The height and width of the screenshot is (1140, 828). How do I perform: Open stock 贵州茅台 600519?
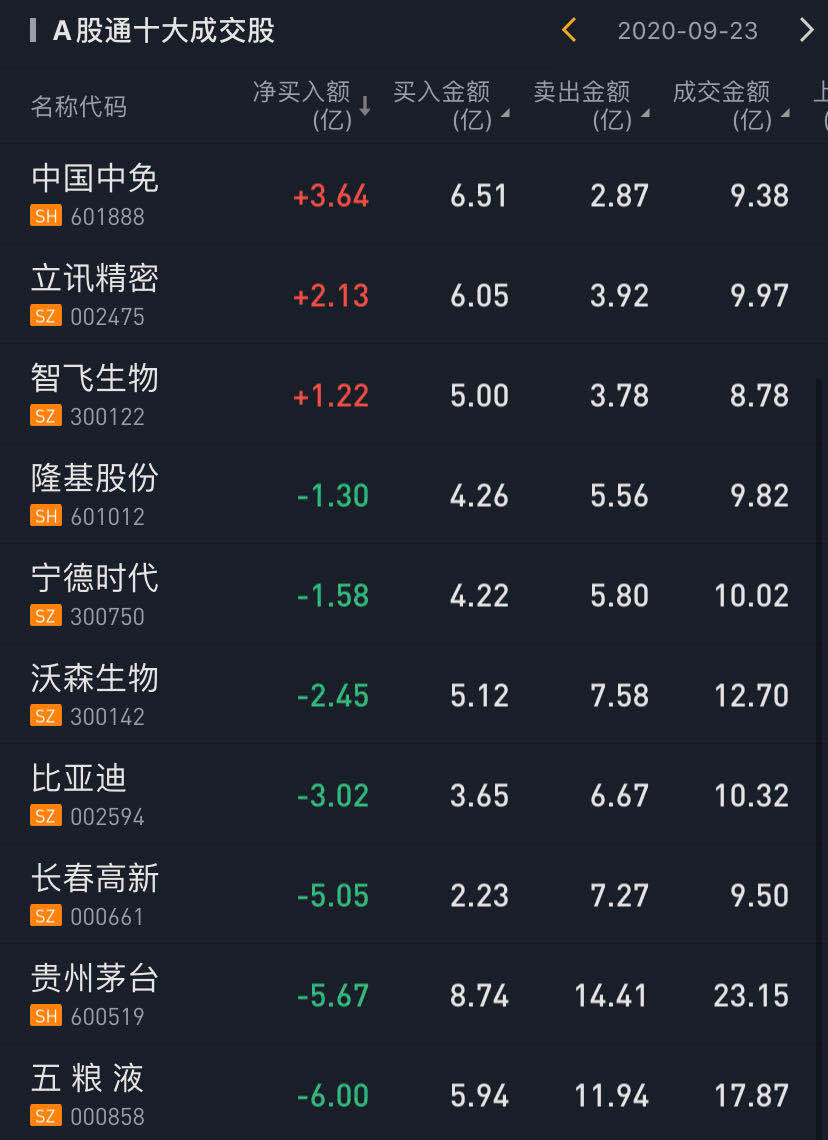pyautogui.click(x=95, y=994)
